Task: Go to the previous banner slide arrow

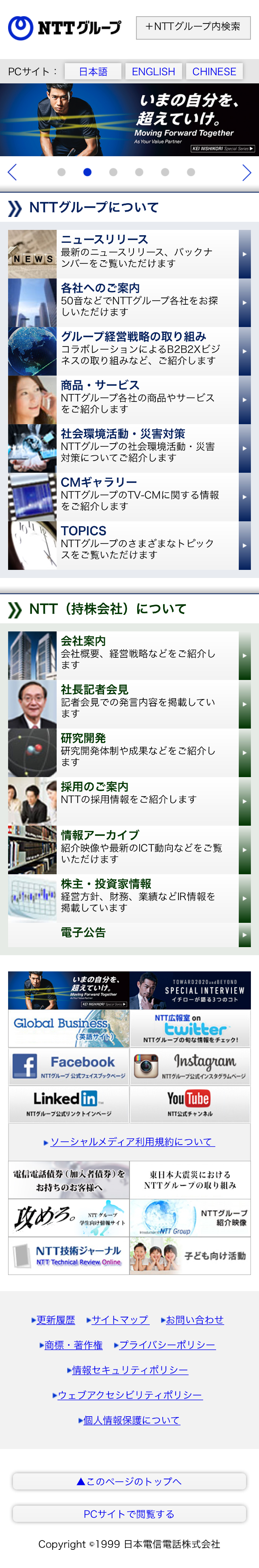Action: 12,172
